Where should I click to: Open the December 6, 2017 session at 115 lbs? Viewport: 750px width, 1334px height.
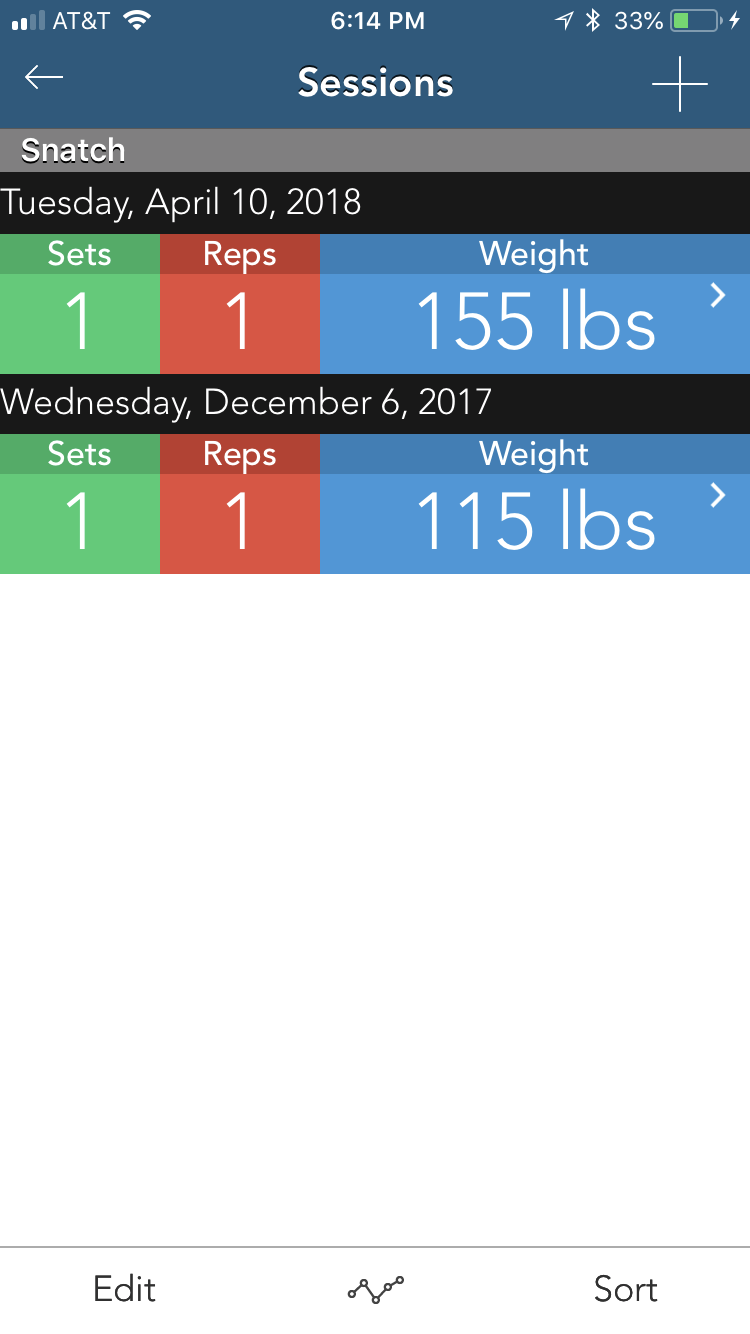375,504
